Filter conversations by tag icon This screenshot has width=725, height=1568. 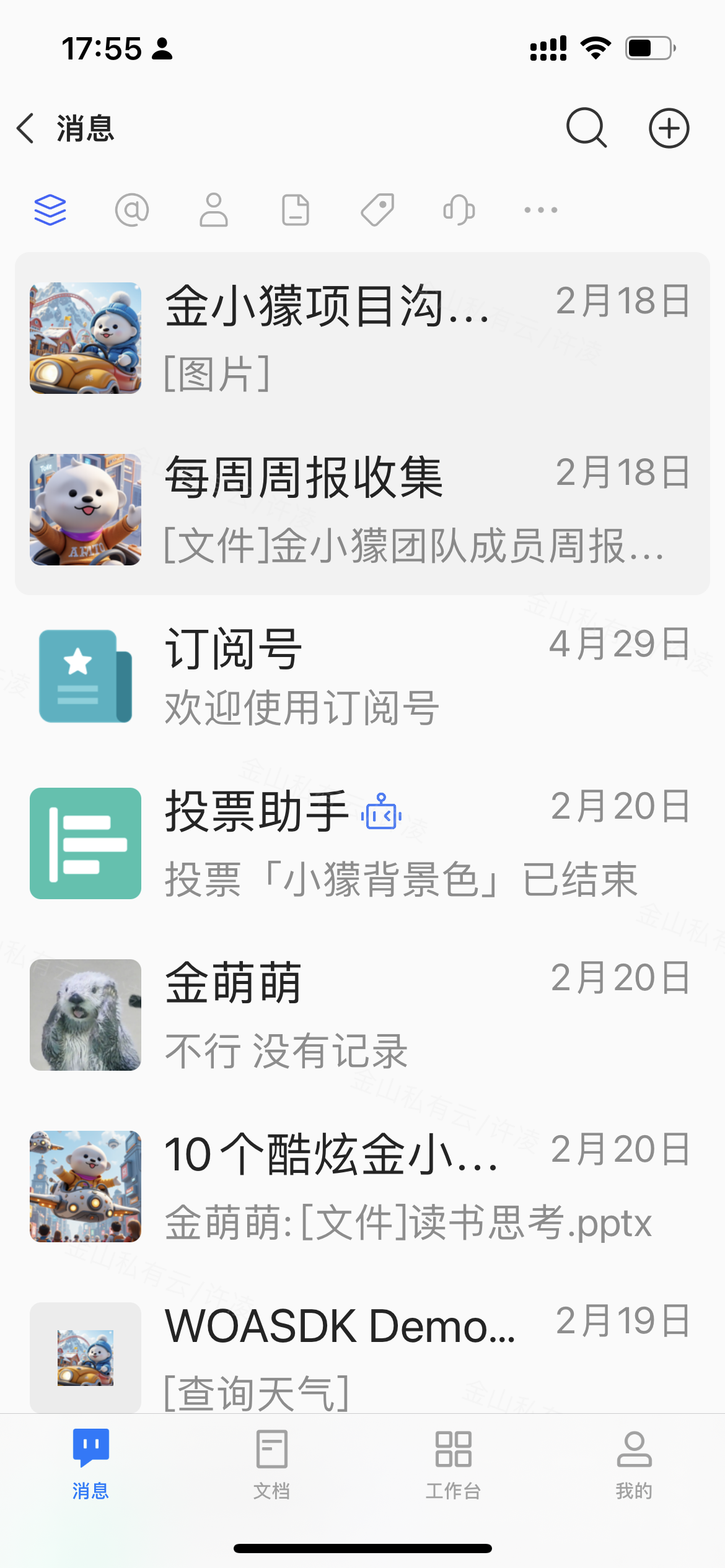[377, 210]
